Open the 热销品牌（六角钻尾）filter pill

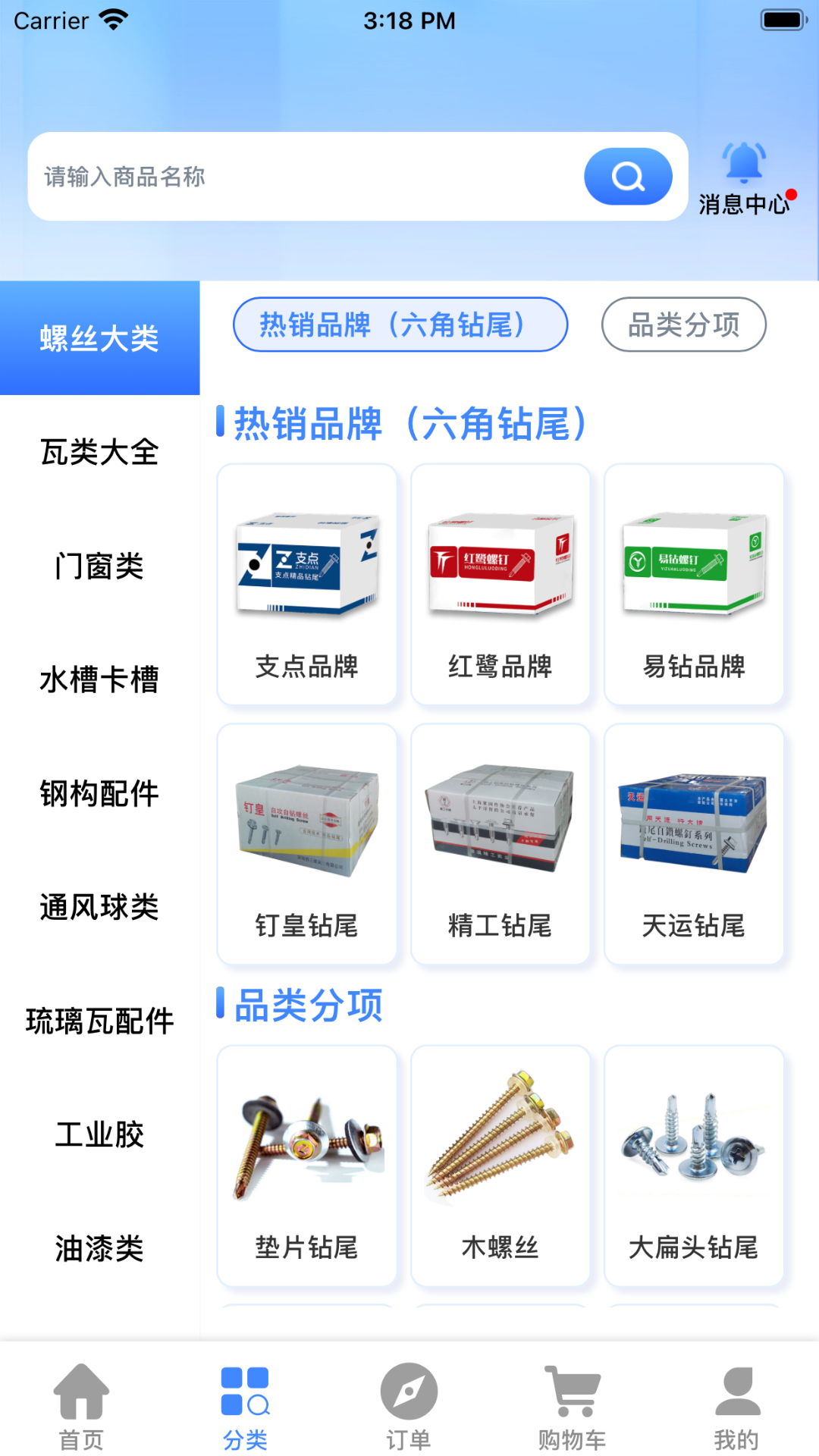(400, 325)
